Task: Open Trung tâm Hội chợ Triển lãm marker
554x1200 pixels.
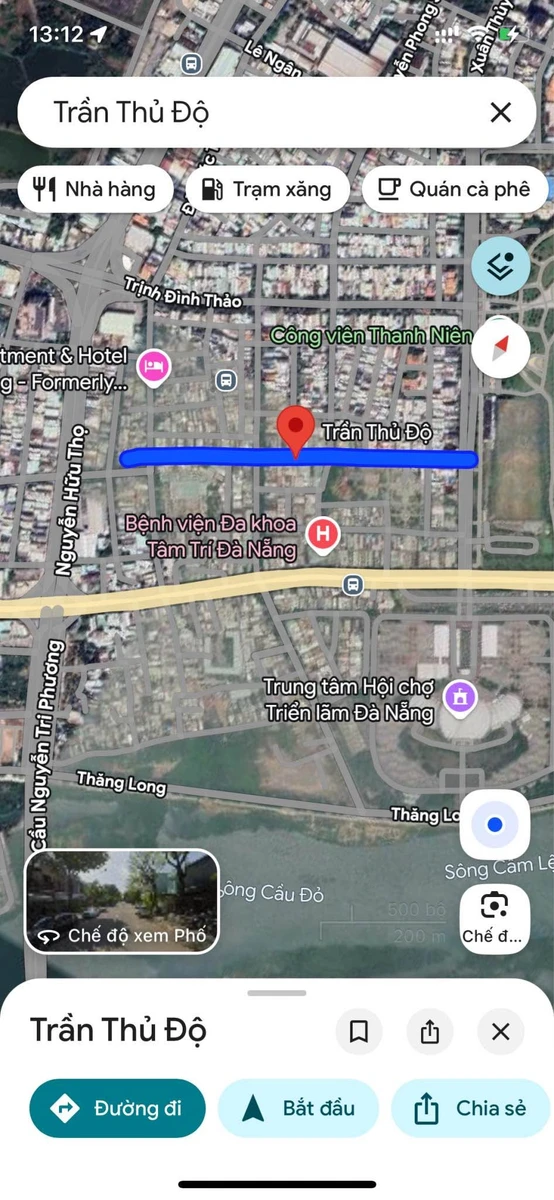Action: (x=460, y=696)
